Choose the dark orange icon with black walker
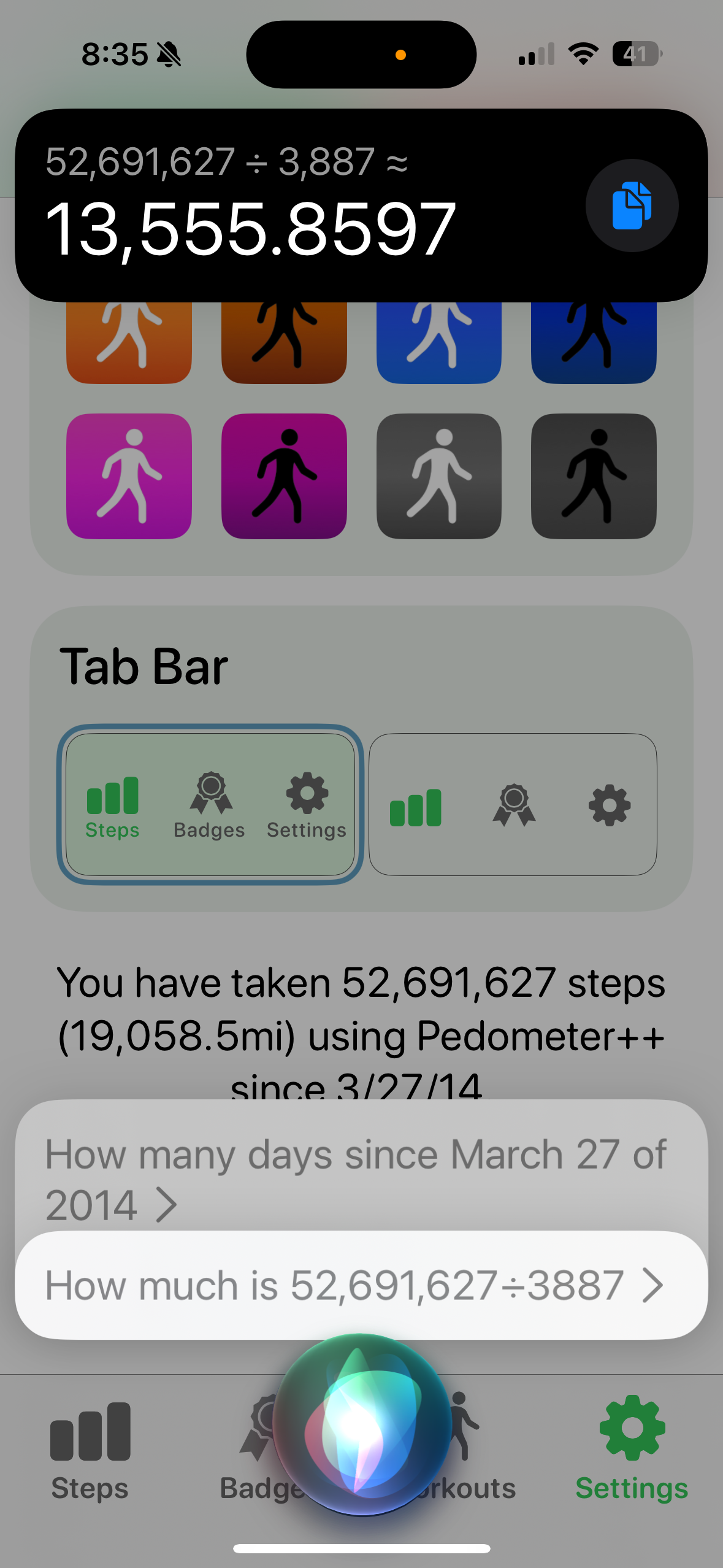This screenshot has width=723, height=1568. click(x=284, y=342)
